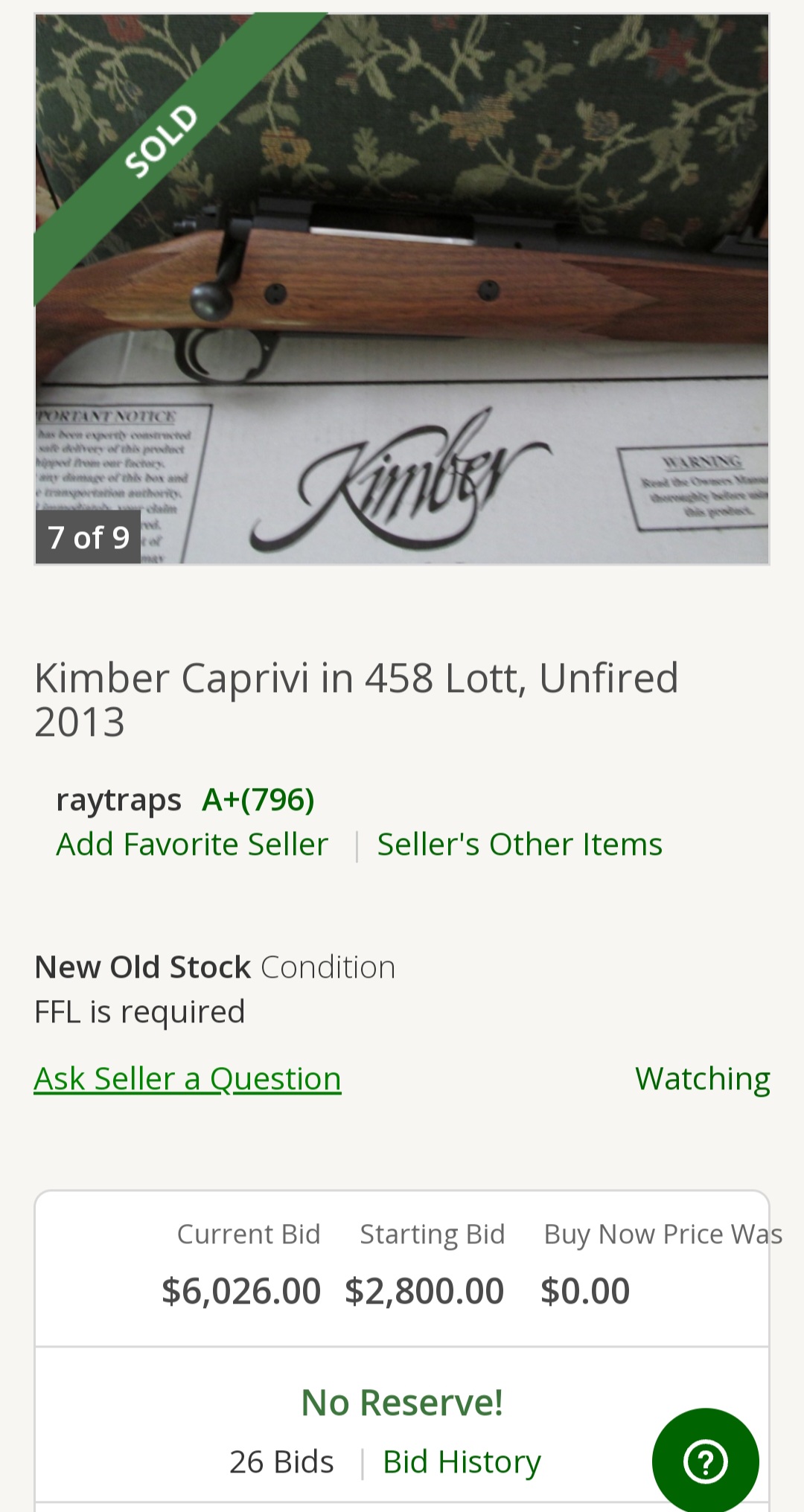
Task: View Seller's Other Items
Action: coord(520,845)
